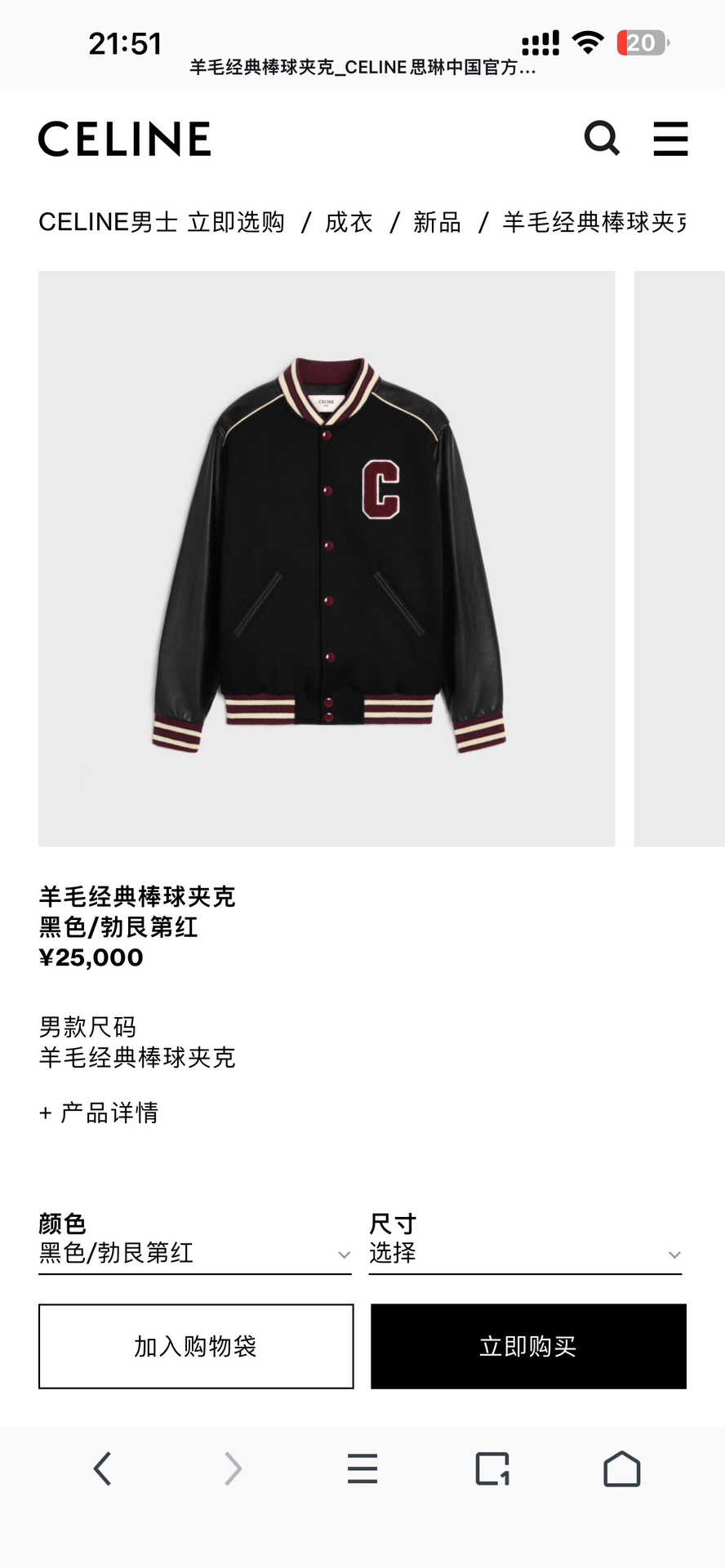The height and width of the screenshot is (1568, 725).
Task: Open 成衣 breadcrumb link
Action: click(349, 222)
